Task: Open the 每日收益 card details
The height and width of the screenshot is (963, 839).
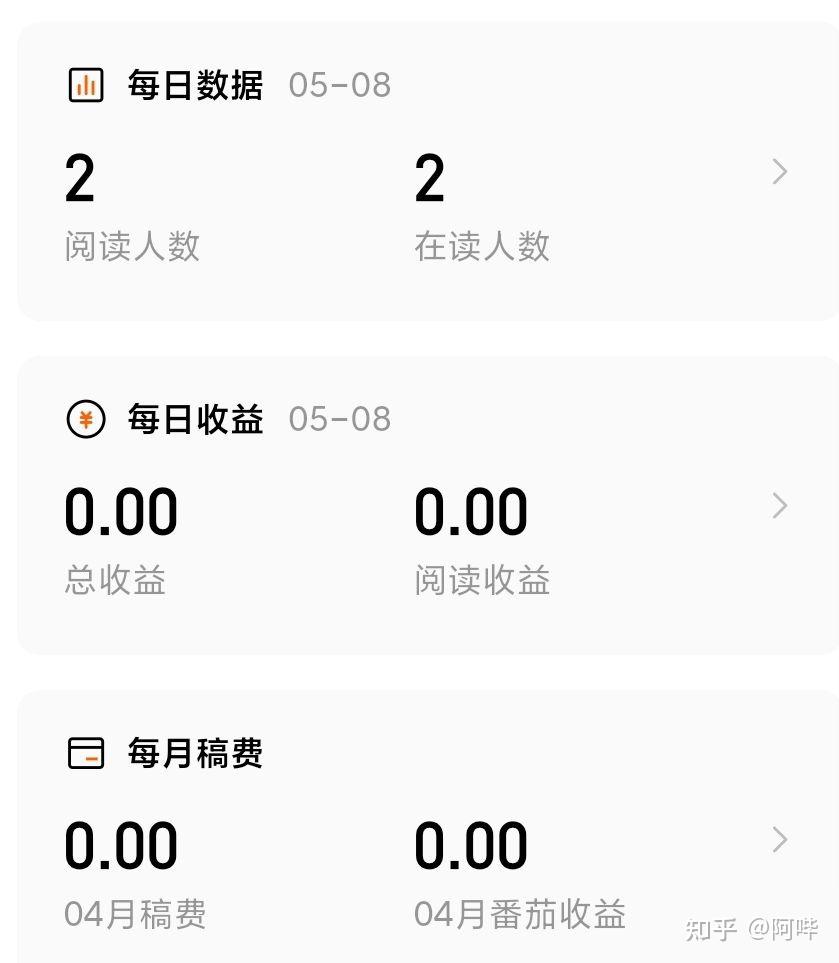Action: [780, 506]
